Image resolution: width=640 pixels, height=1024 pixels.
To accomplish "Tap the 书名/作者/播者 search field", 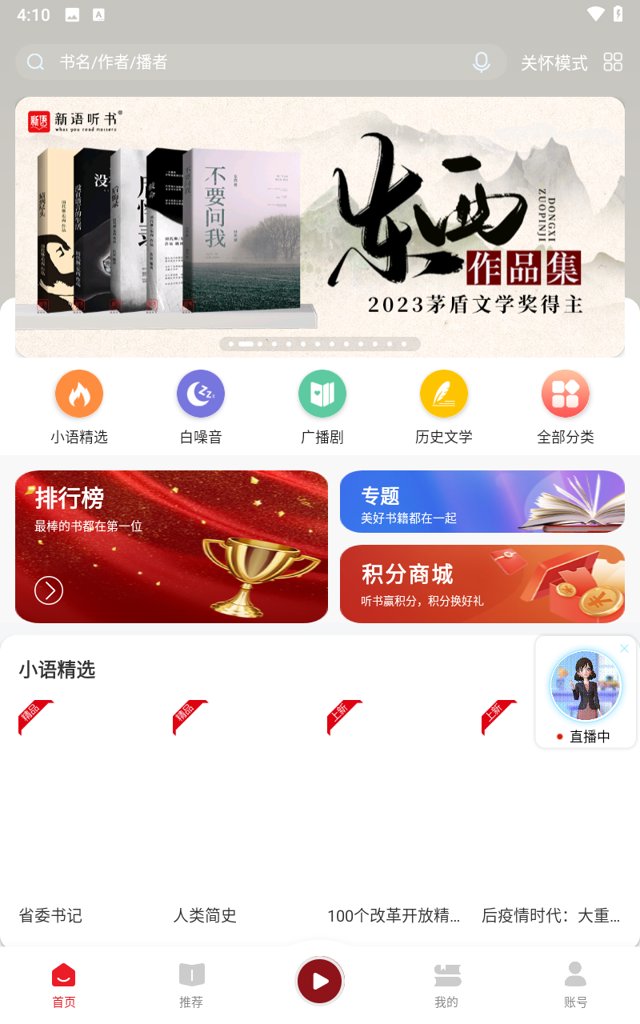I will coord(250,62).
